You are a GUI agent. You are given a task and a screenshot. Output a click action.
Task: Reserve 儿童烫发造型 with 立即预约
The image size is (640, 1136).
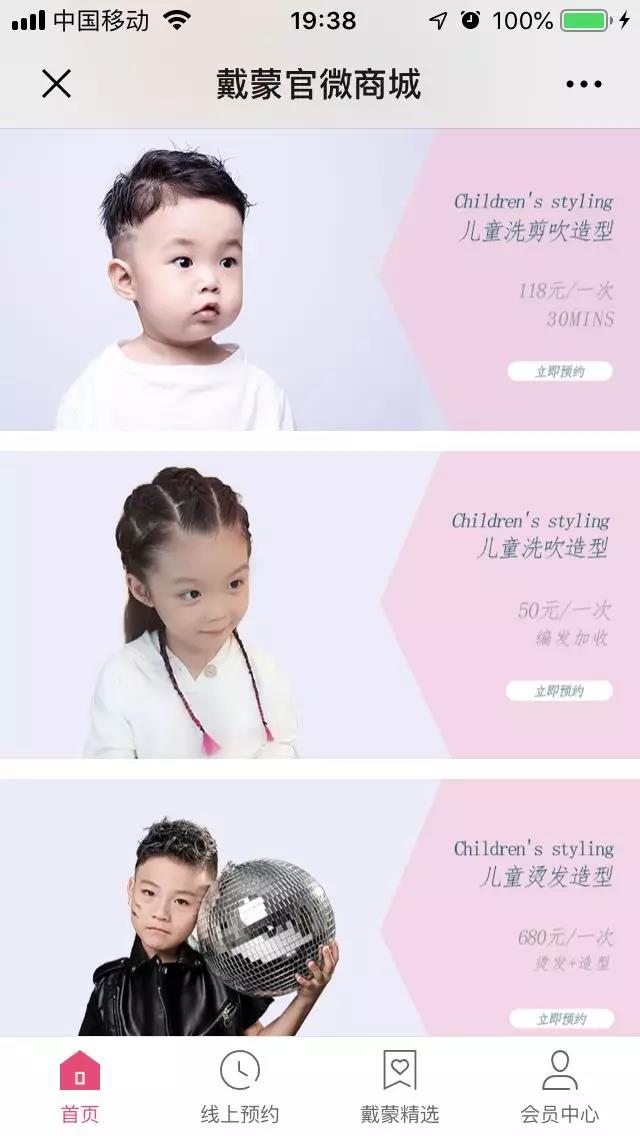tap(559, 1019)
